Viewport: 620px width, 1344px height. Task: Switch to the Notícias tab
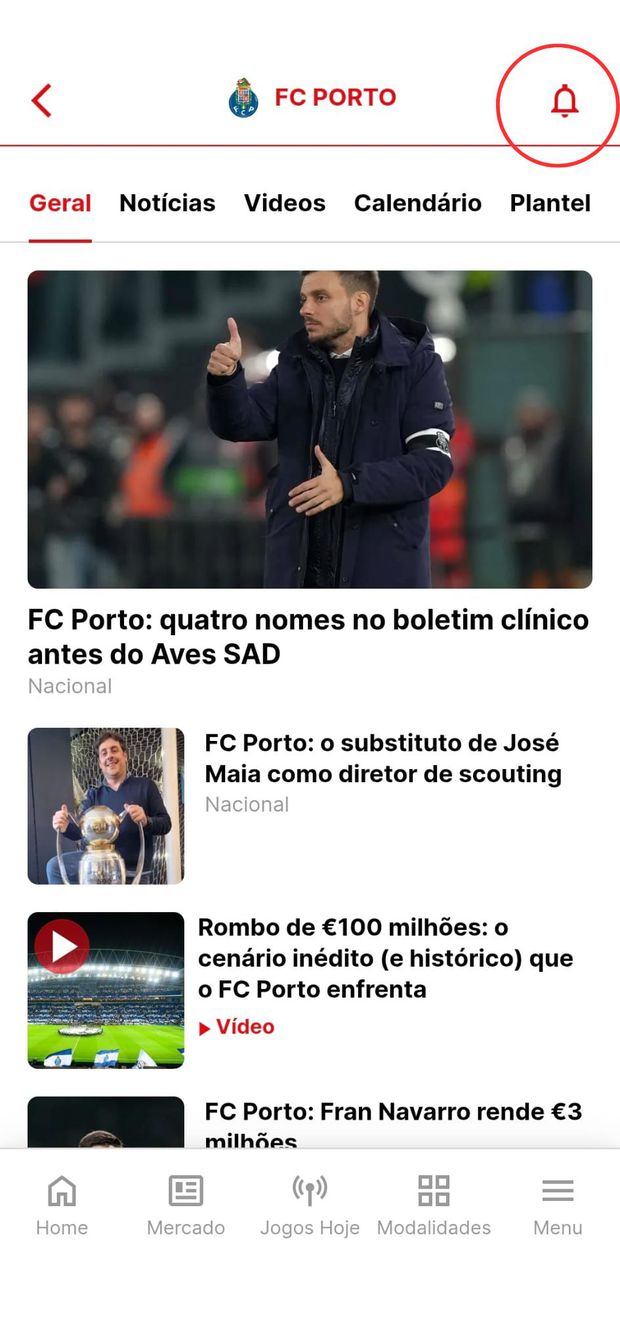point(167,203)
